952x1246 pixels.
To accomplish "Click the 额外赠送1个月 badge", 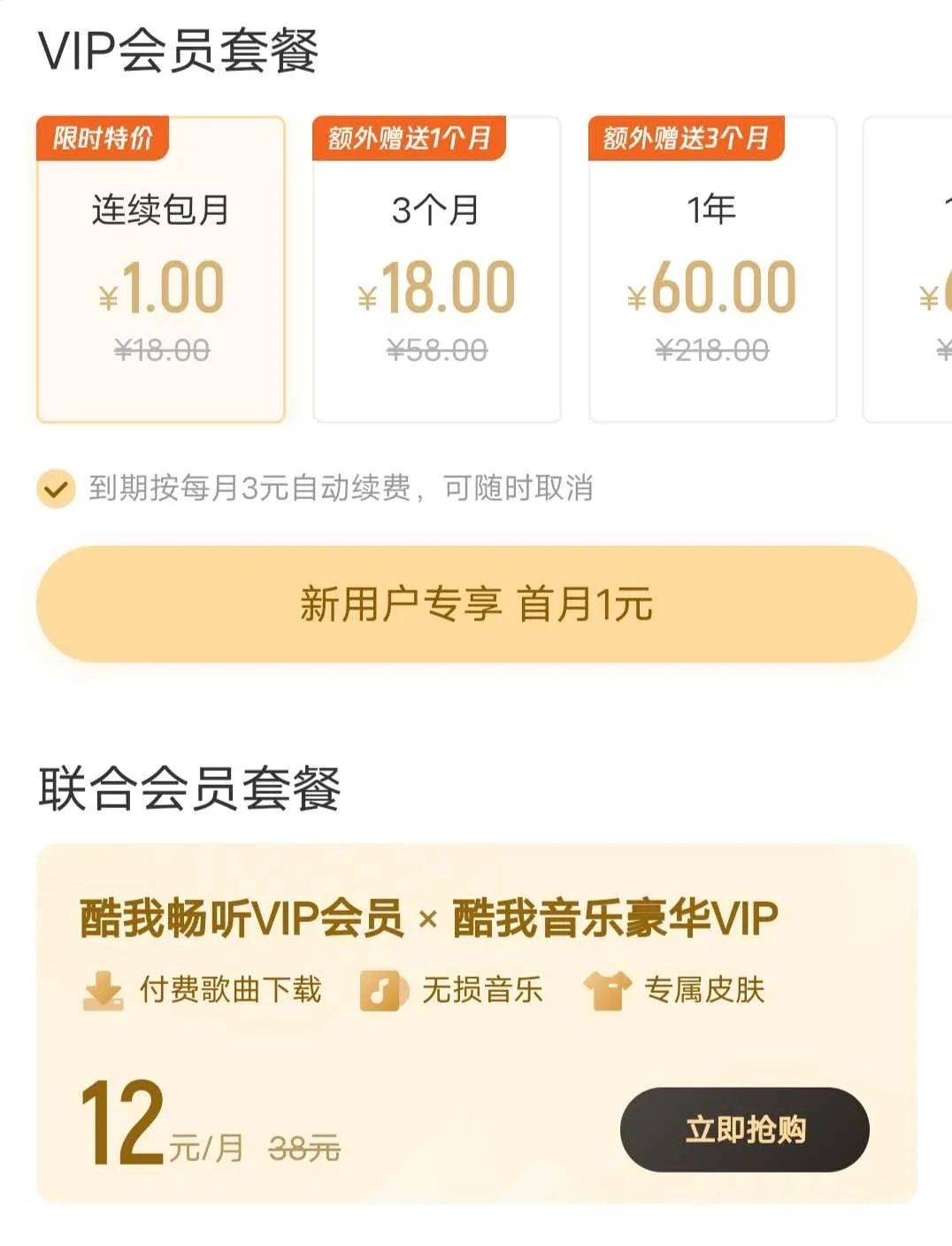I will 409,139.
